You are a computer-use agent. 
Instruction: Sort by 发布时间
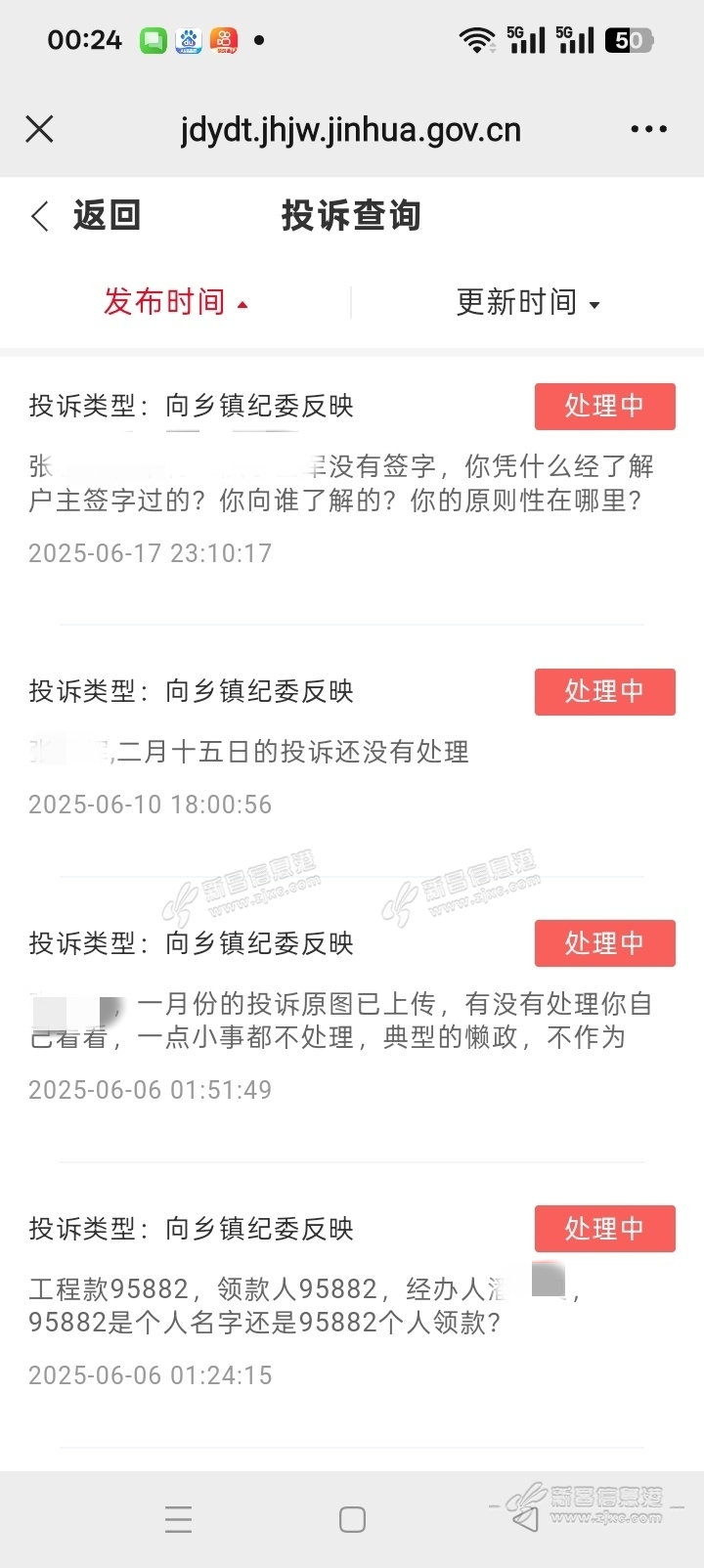(x=176, y=302)
